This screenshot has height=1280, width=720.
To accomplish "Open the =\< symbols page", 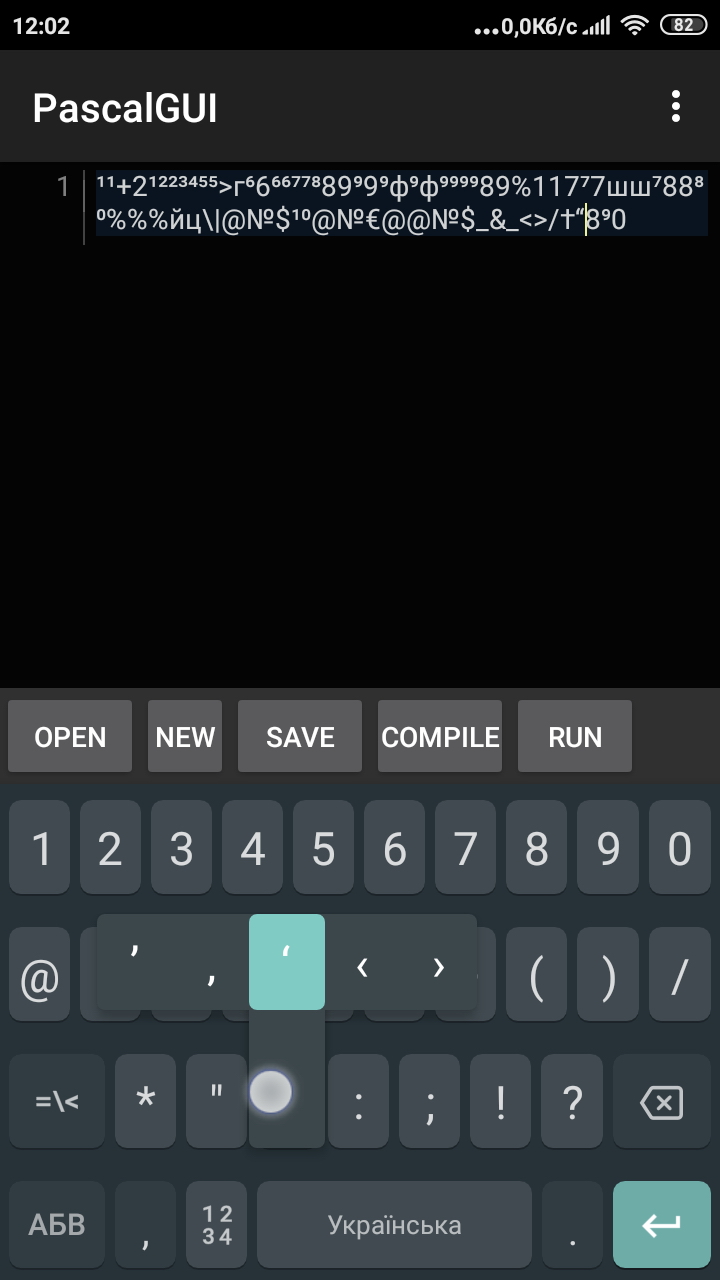I will pyautogui.click(x=57, y=1102).
